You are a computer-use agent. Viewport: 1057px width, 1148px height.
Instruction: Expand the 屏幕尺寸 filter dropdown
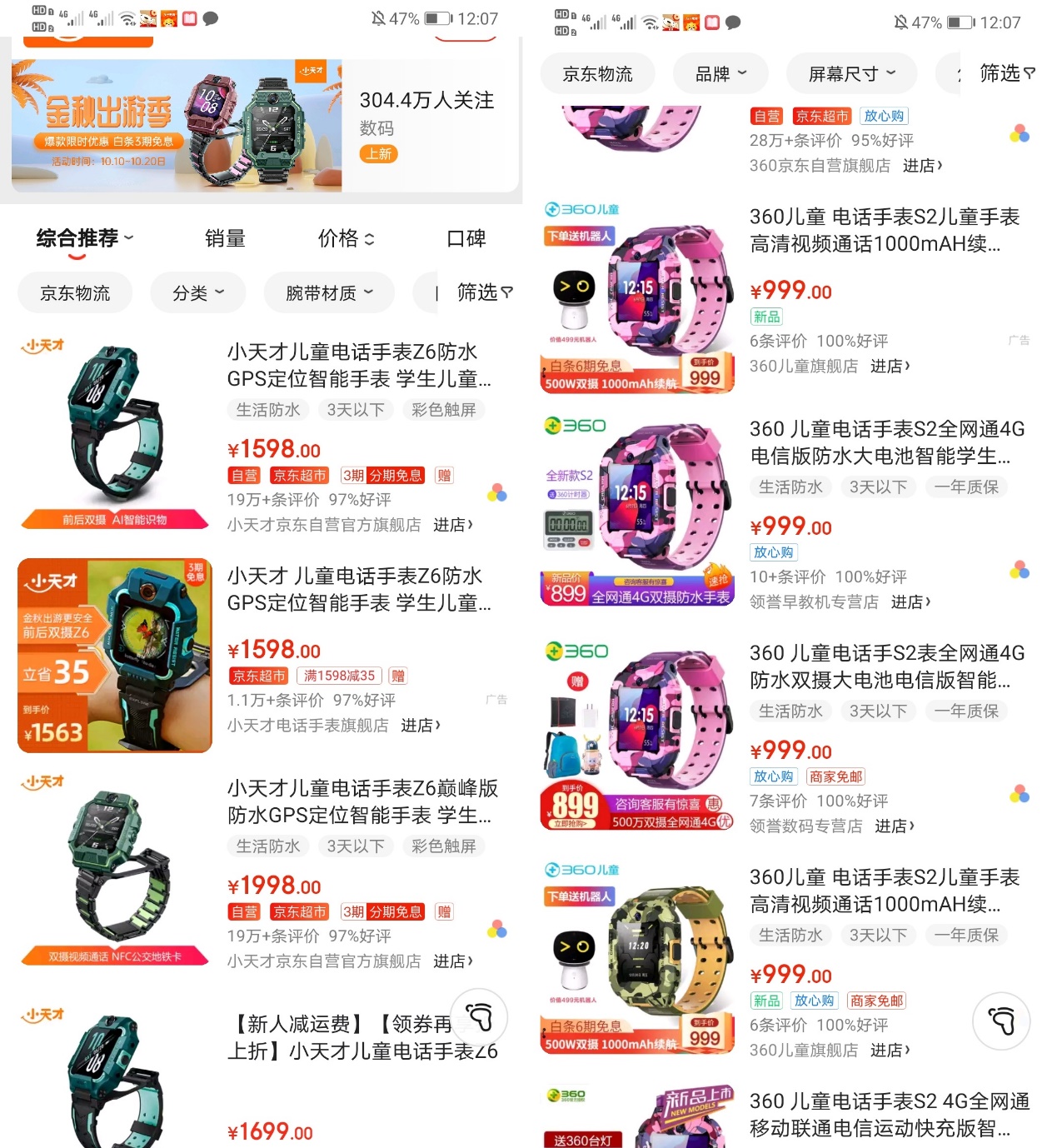coord(850,73)
